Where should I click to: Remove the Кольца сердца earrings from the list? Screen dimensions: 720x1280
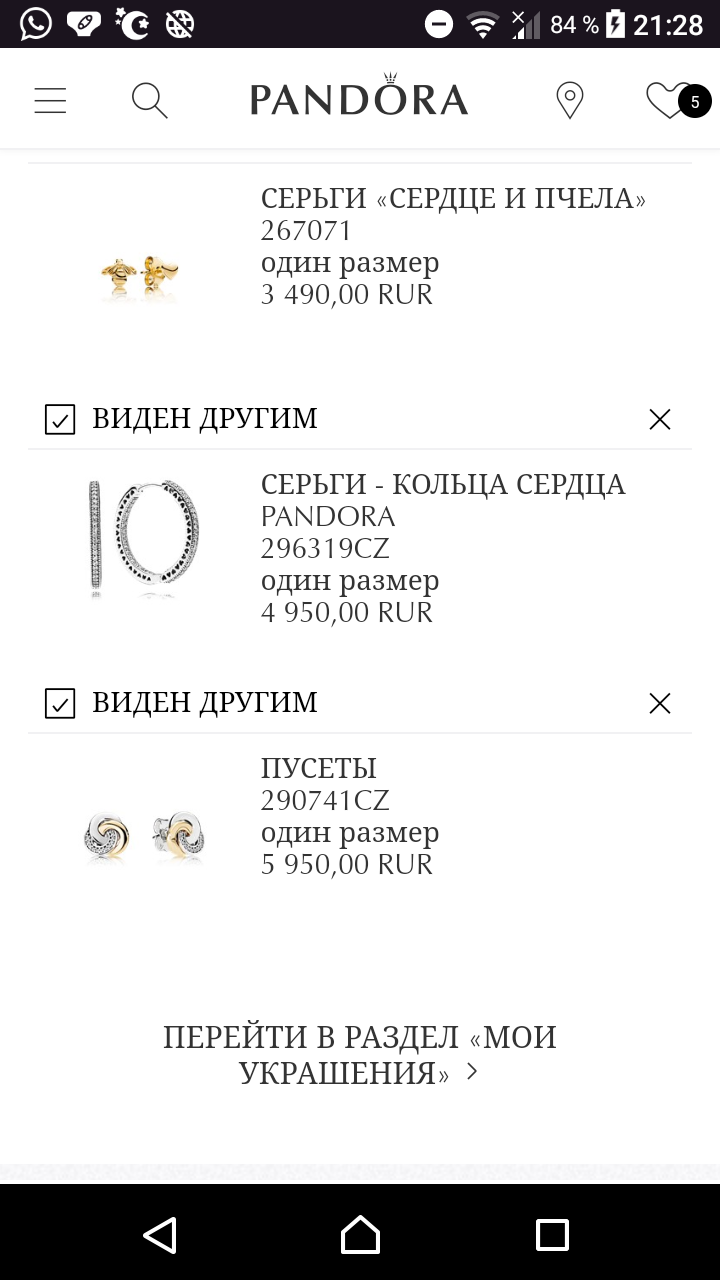[660, 419]
